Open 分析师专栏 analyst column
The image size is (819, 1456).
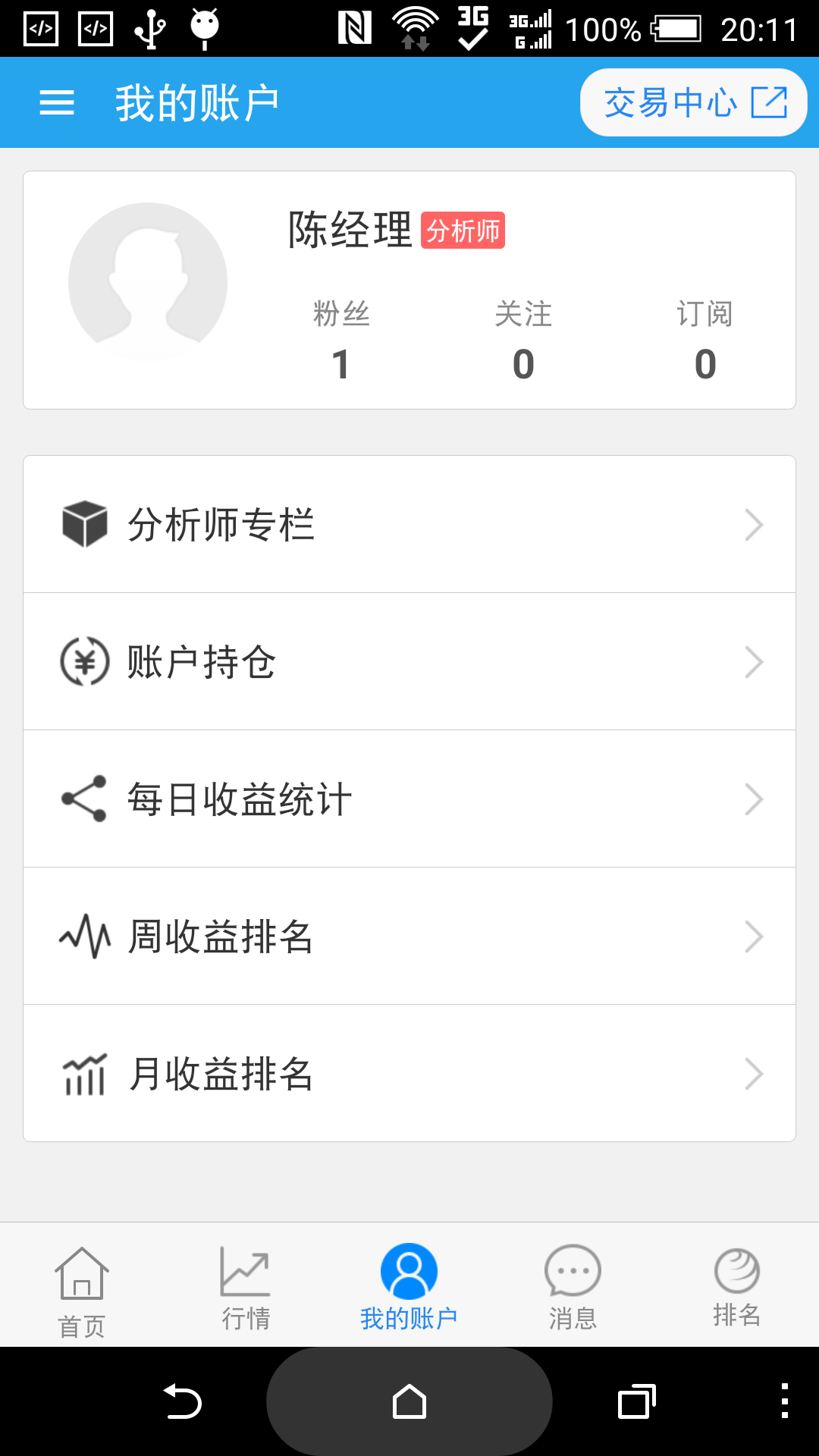(x=409, y=524)
